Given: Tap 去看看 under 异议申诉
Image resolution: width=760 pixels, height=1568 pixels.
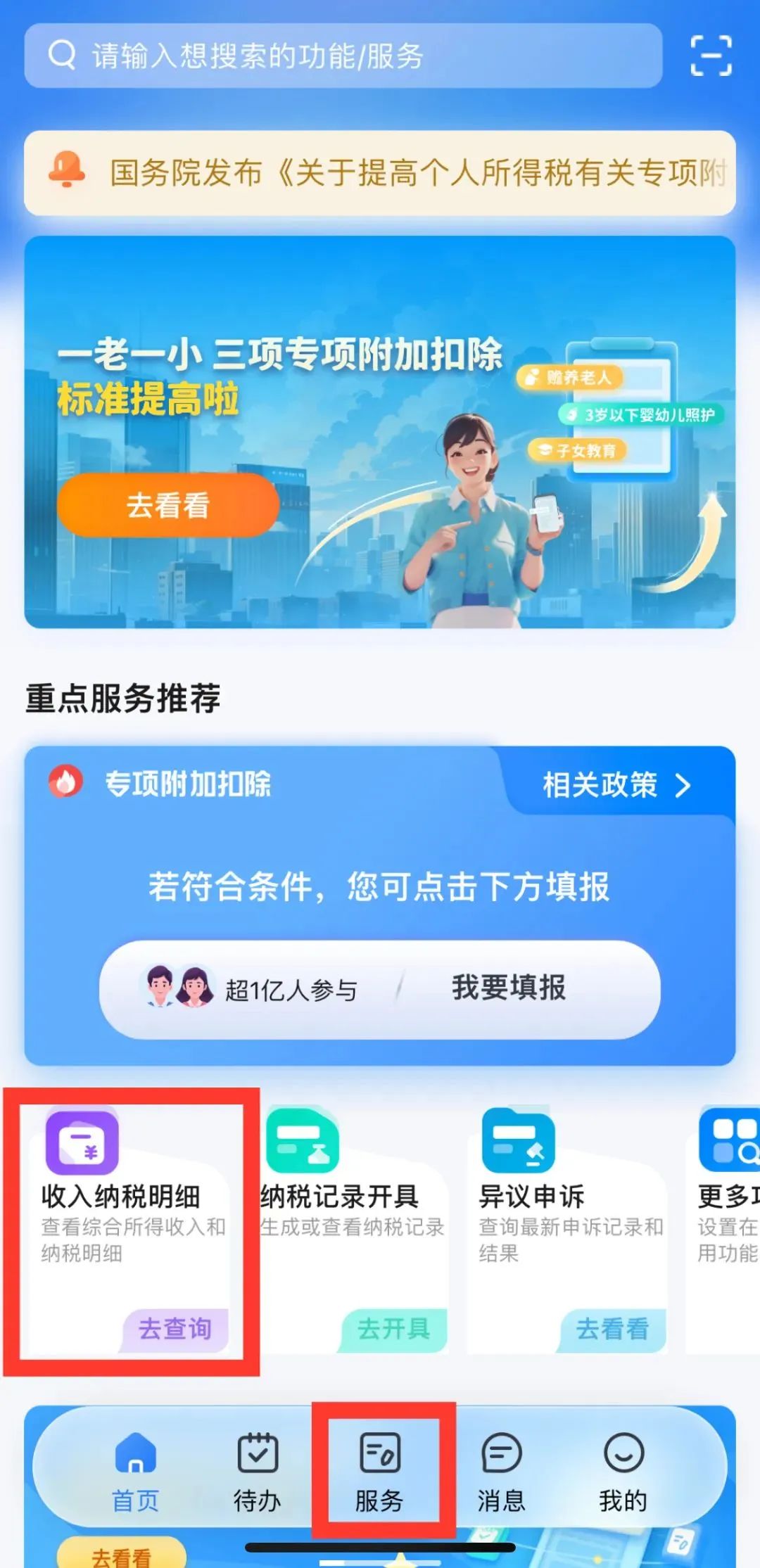Looking at the screenshot, I should 612,1330.
